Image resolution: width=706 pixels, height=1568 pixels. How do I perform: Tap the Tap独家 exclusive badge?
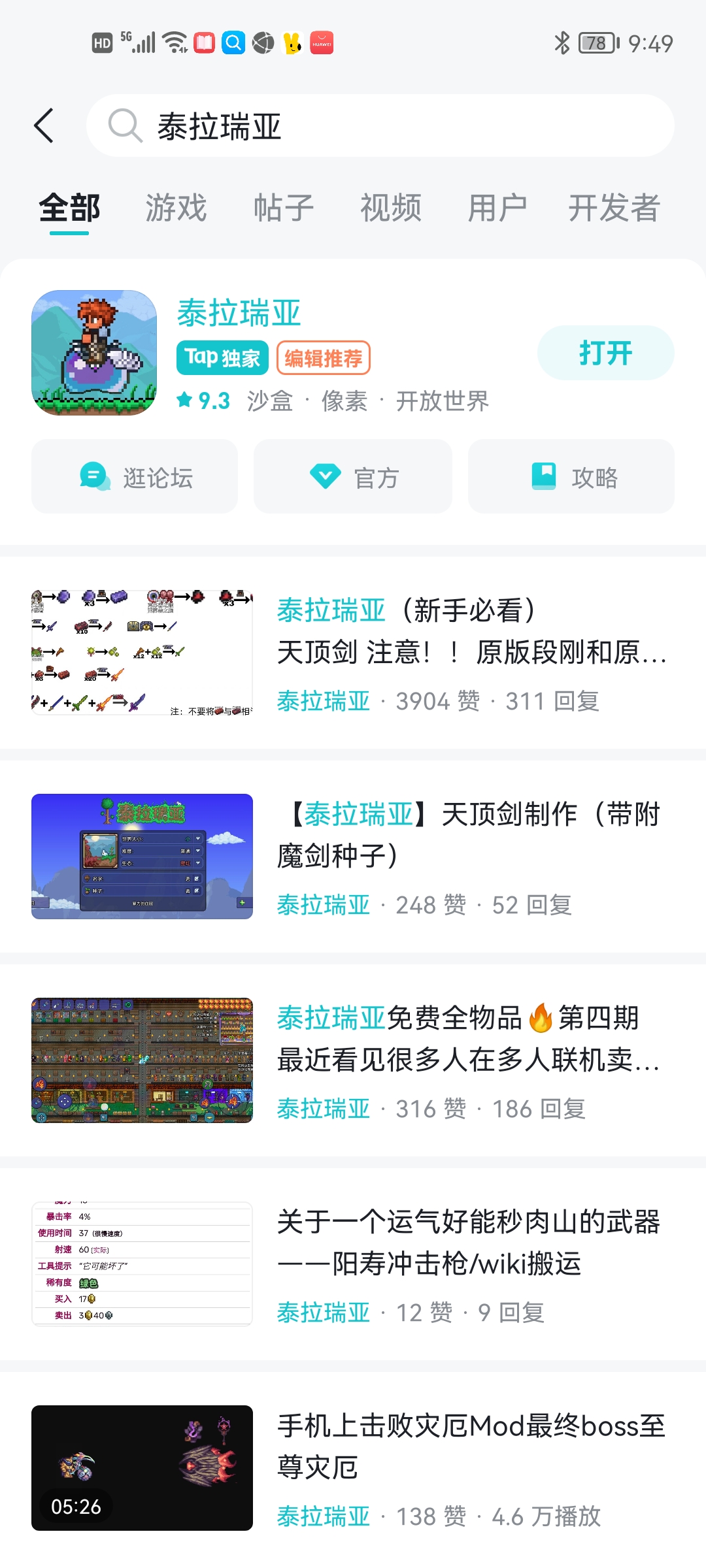pyautogui.click(x=222, y=357)
